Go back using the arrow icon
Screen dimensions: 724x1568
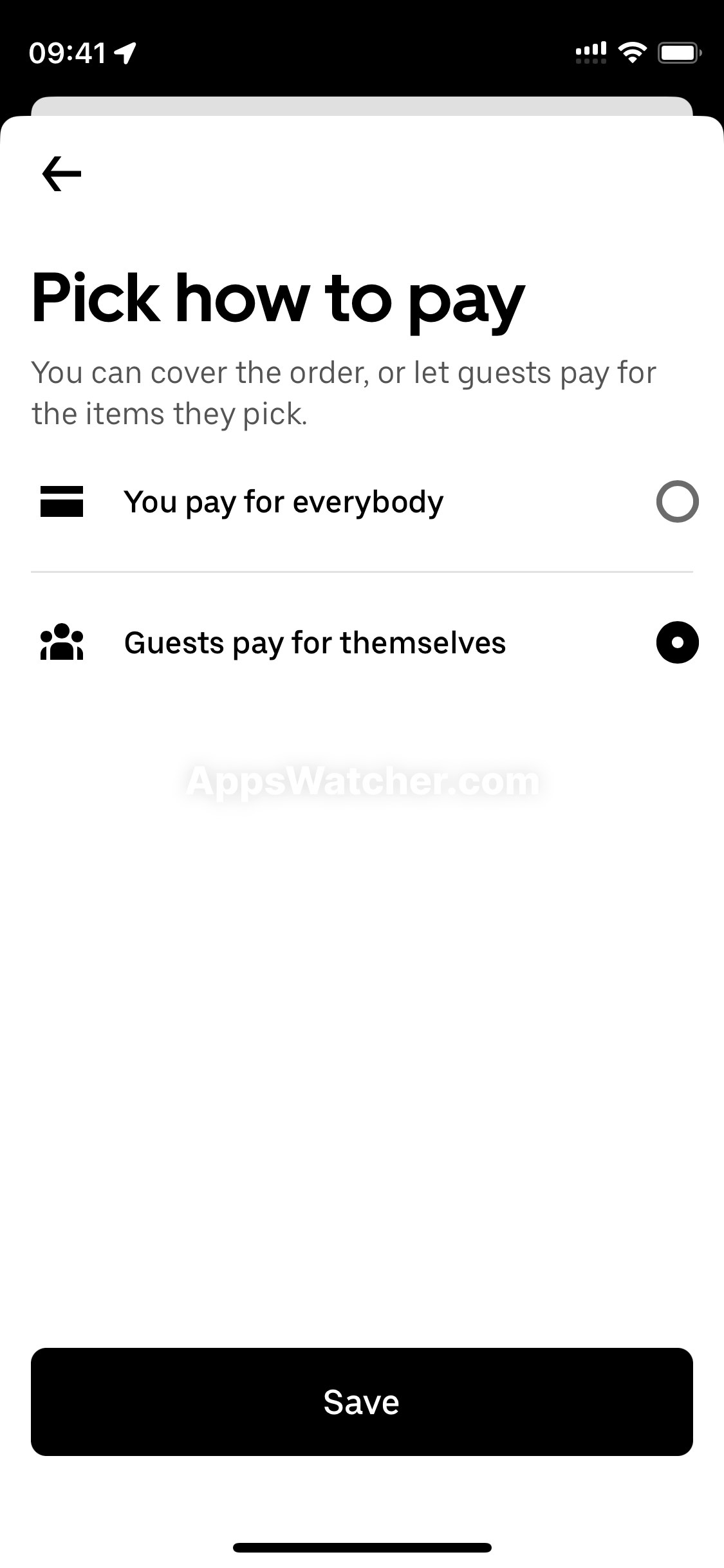[x=62, y=174]
